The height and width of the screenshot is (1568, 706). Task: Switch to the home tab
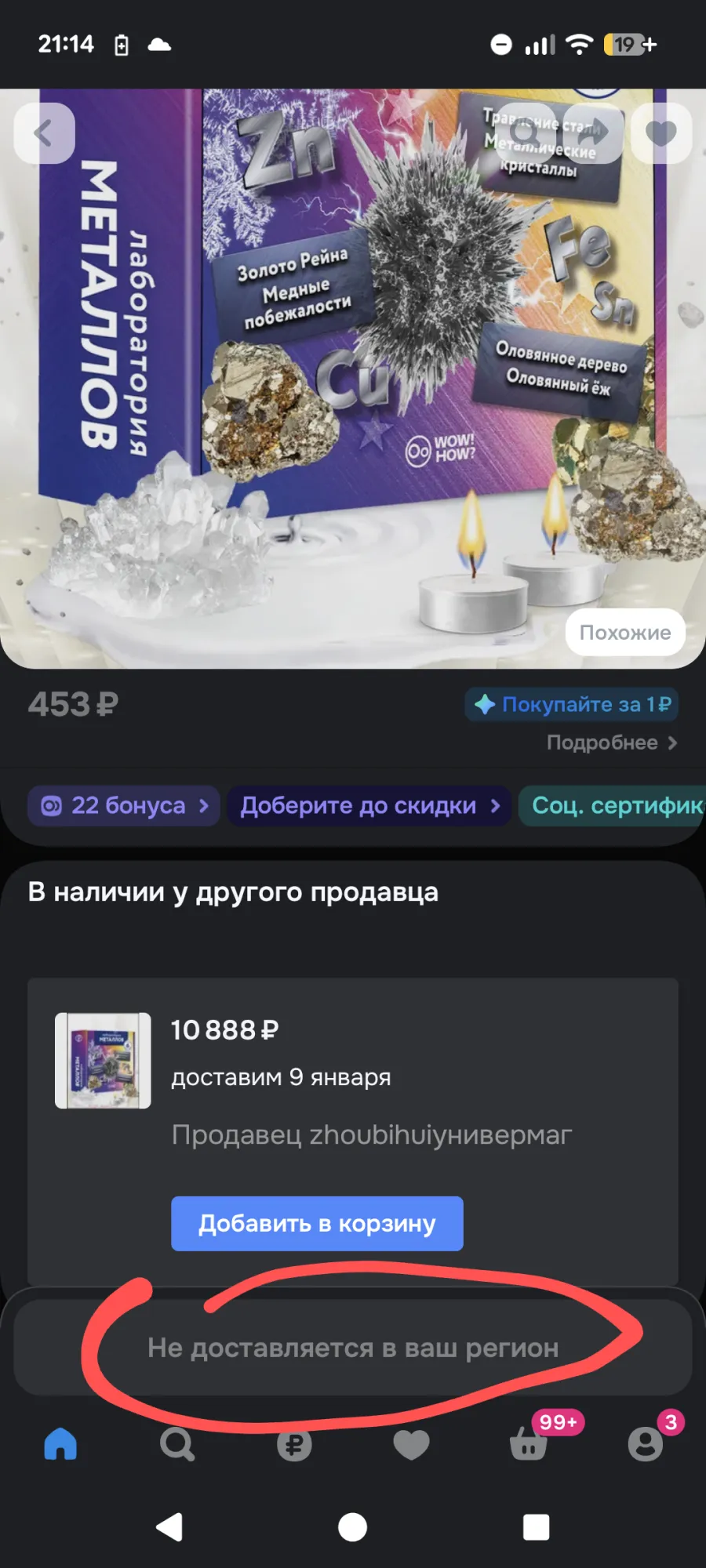pyautogui.click(x=60, y=1443)
